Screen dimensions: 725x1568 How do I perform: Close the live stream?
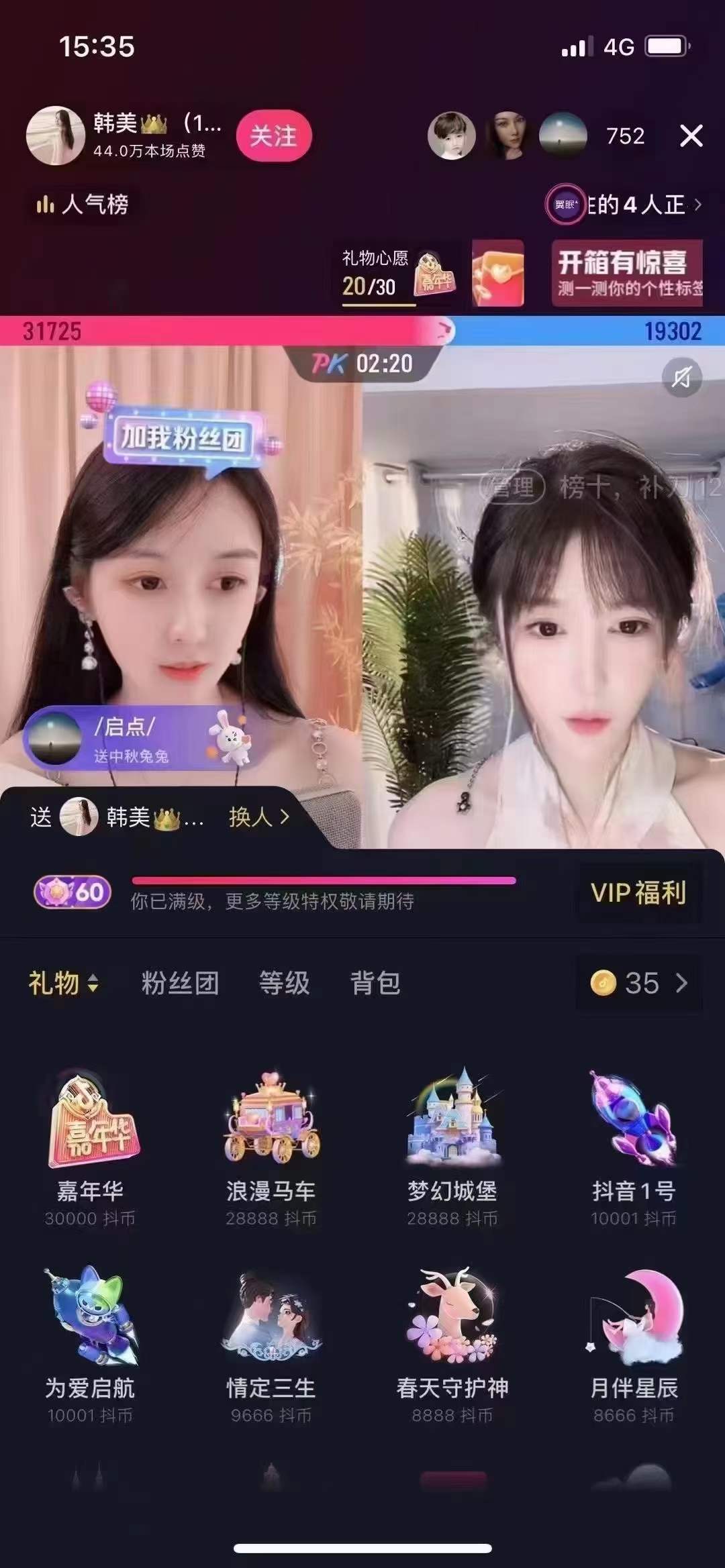coord(691,136)
